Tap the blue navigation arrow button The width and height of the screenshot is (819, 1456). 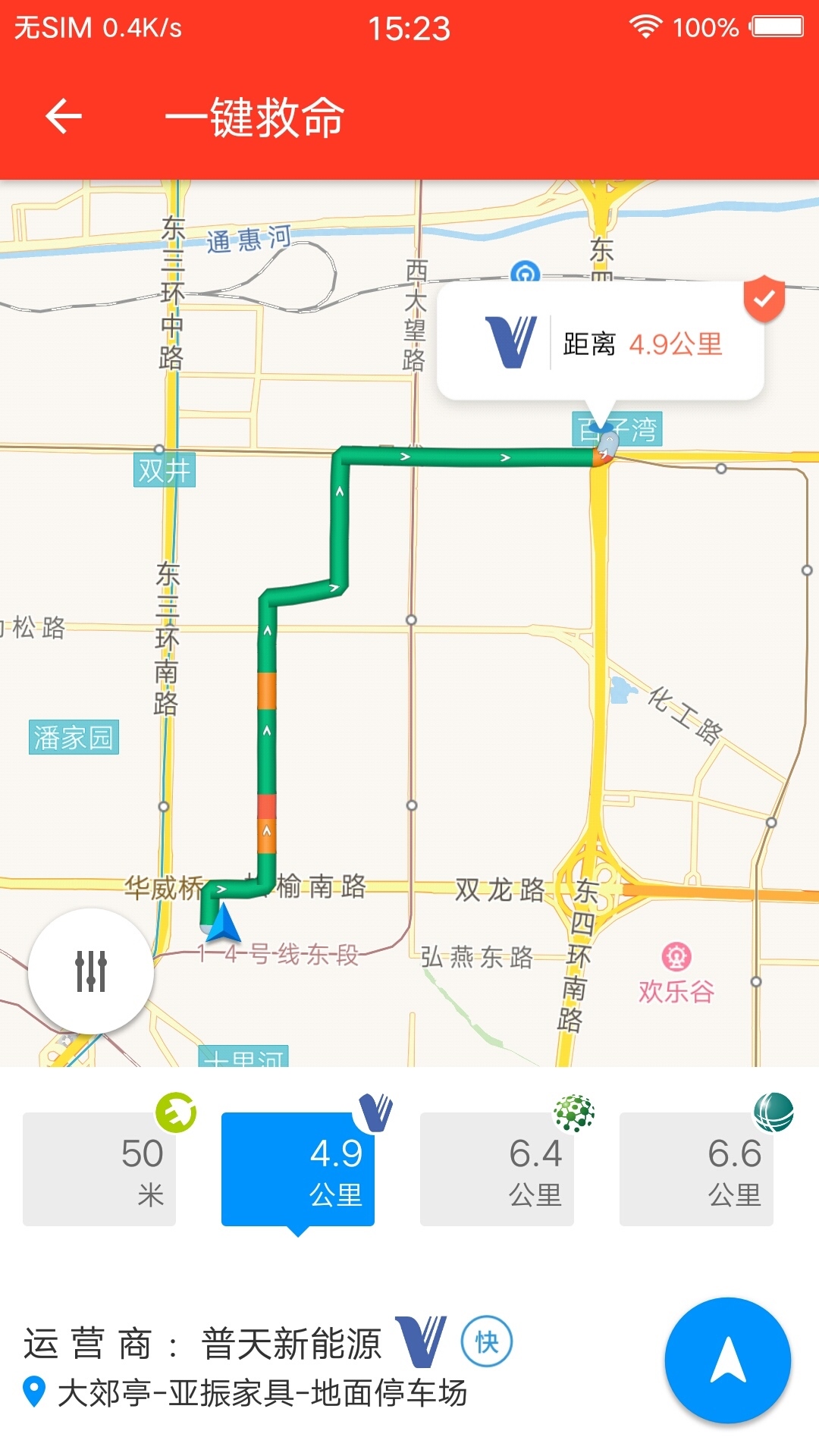(x=728, y=1357)
